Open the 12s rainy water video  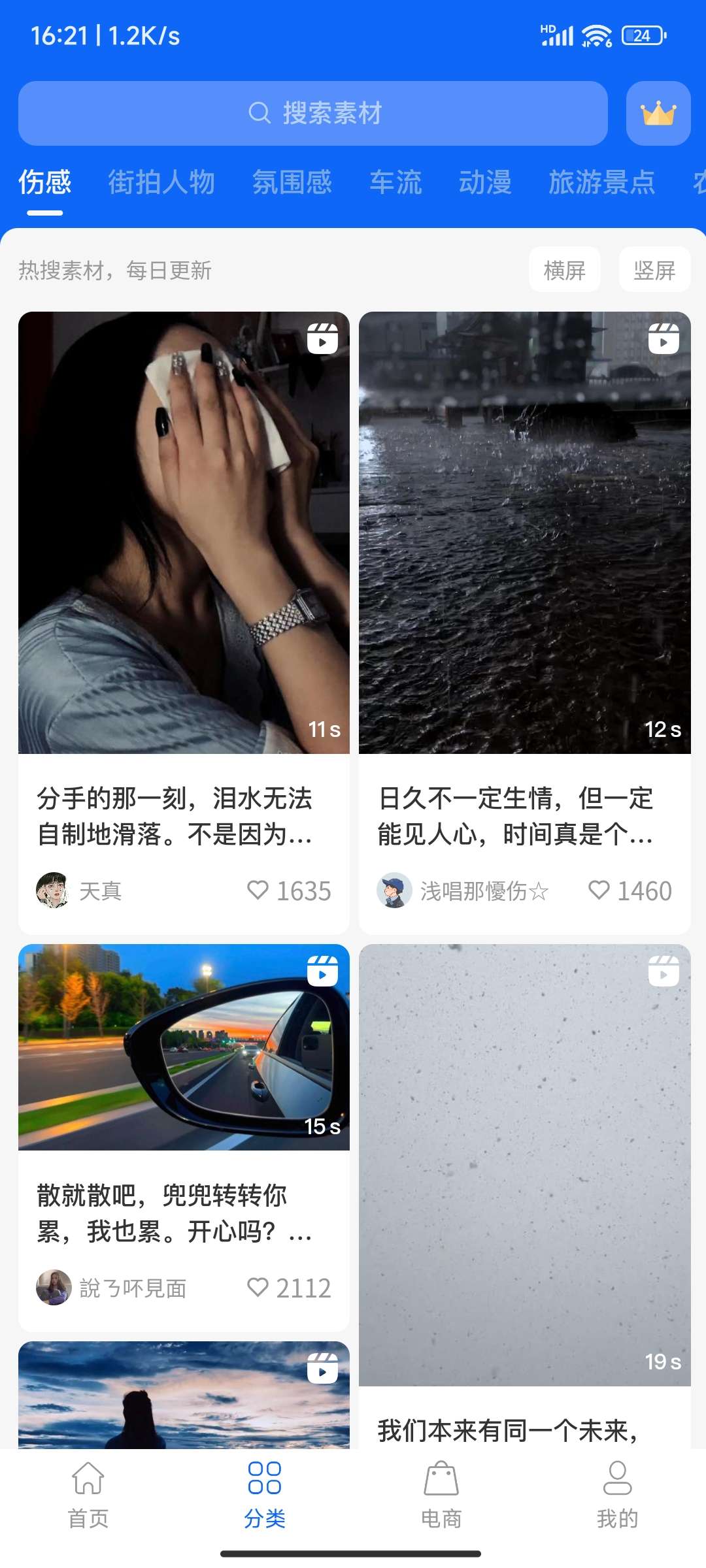click(524, 532)
